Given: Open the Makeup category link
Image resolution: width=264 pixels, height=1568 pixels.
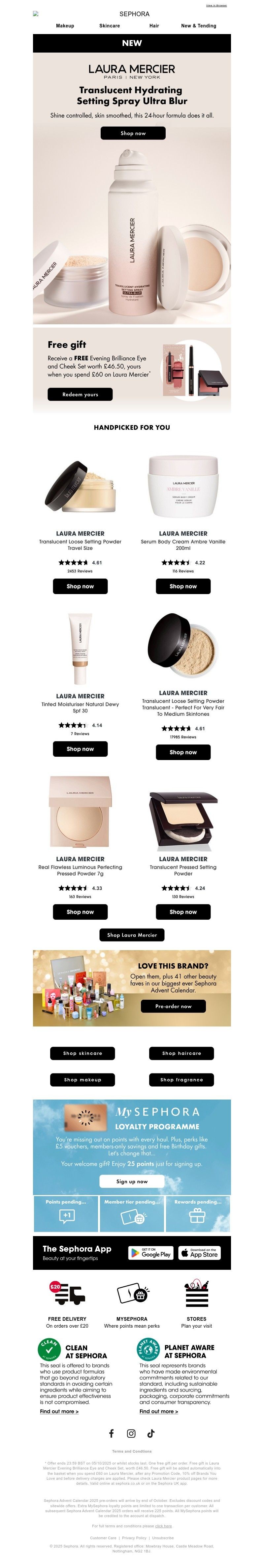Looking at the screenshot, I should point(65,25).
